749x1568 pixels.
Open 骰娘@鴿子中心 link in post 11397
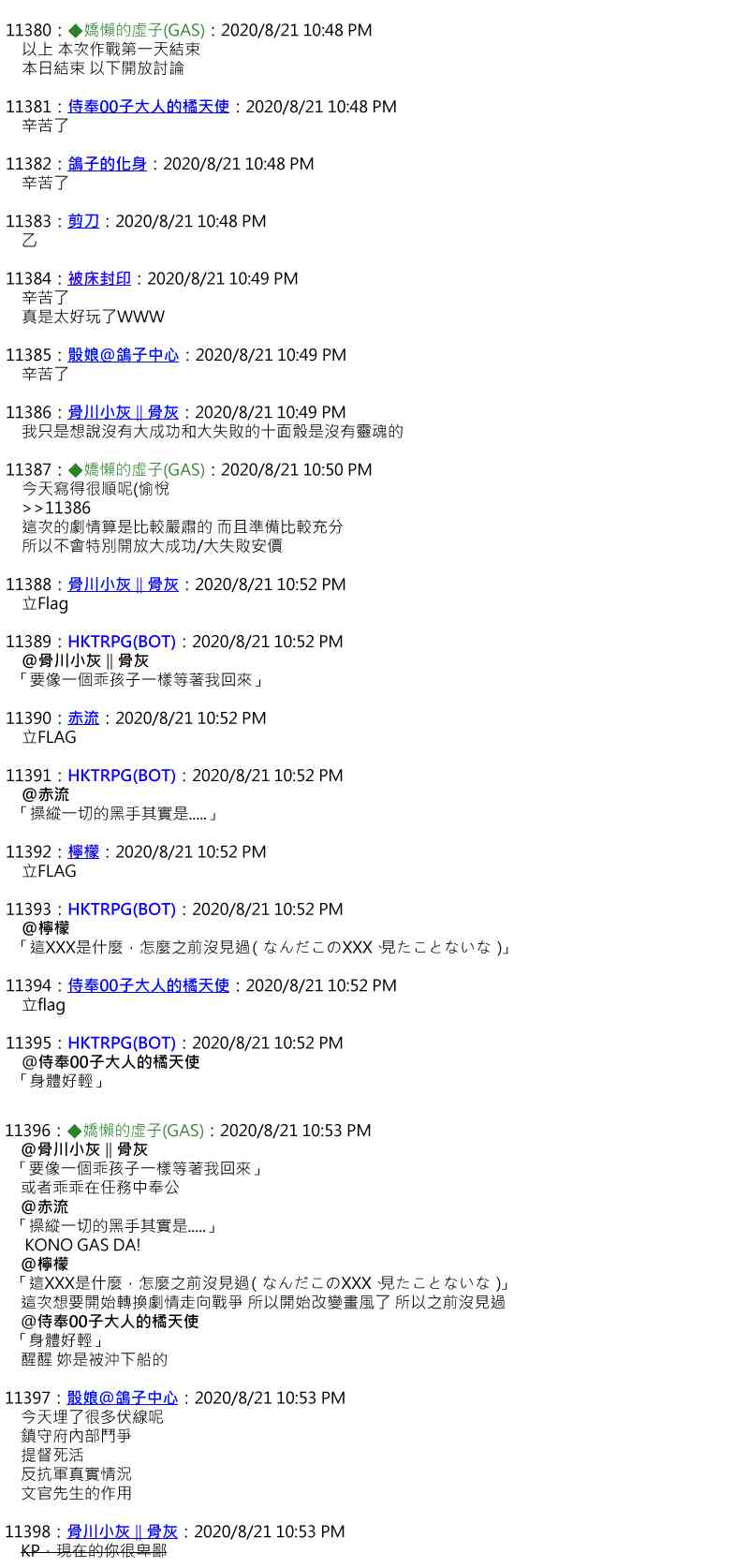click(122, 1398)
